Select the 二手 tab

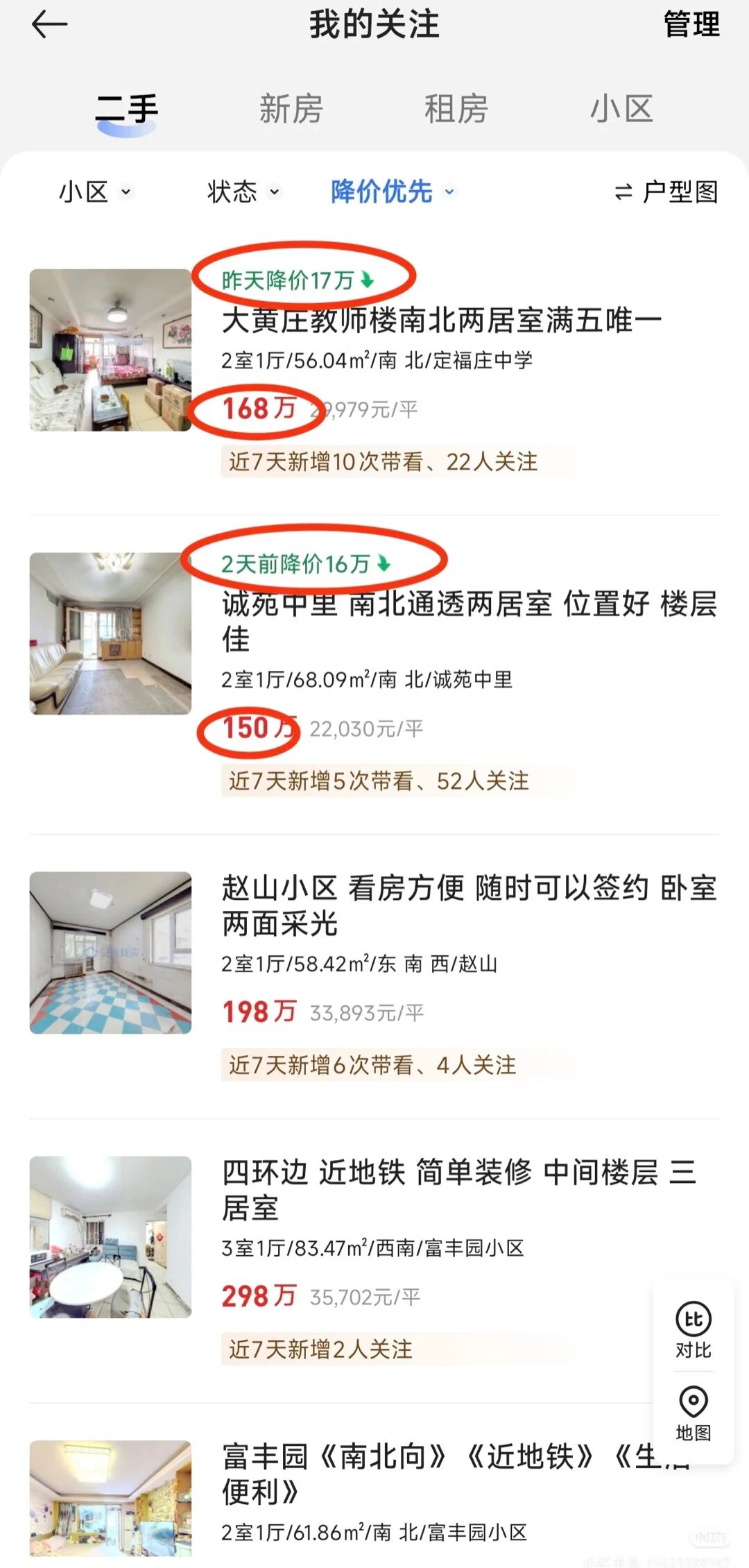pyautogui.click(x=127, y=110)
